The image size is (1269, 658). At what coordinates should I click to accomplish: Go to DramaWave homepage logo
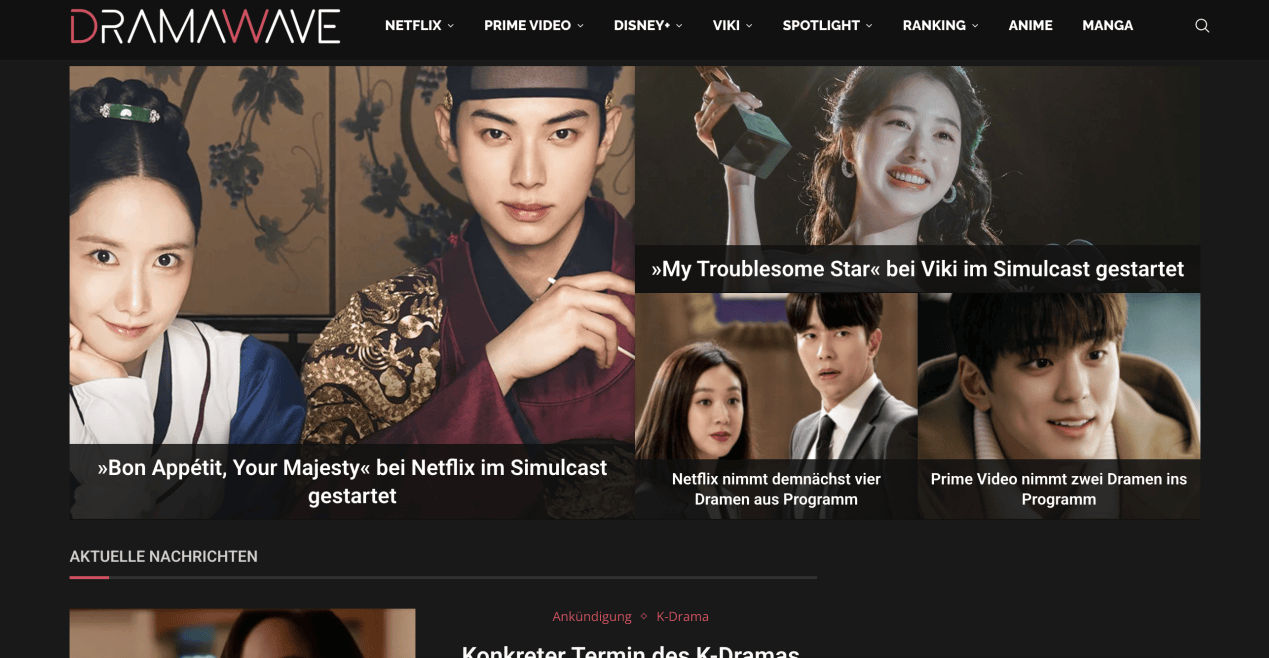pyautogui.click(x=205, y=26)
